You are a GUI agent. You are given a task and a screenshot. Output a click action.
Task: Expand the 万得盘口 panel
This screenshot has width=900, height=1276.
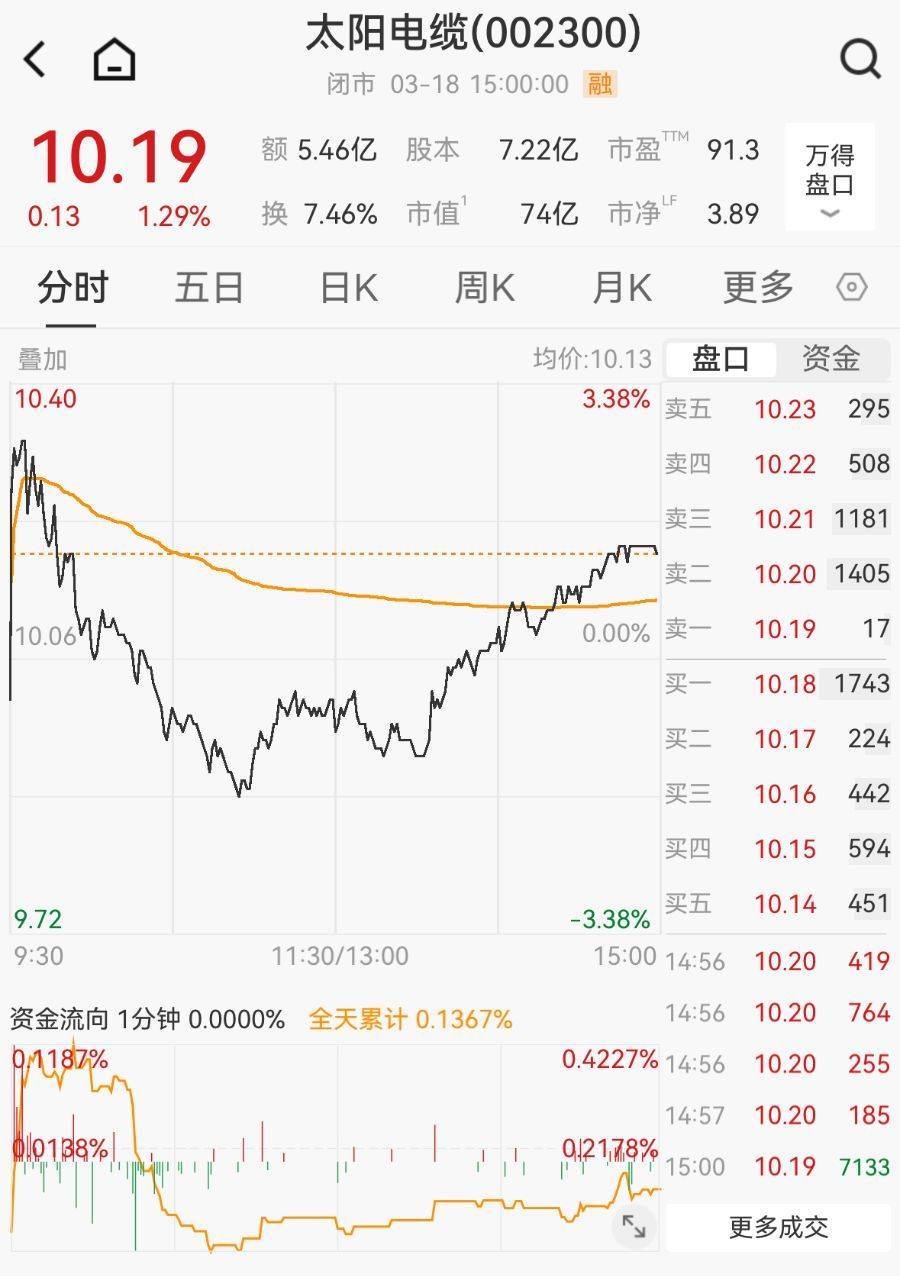[829, 178]
